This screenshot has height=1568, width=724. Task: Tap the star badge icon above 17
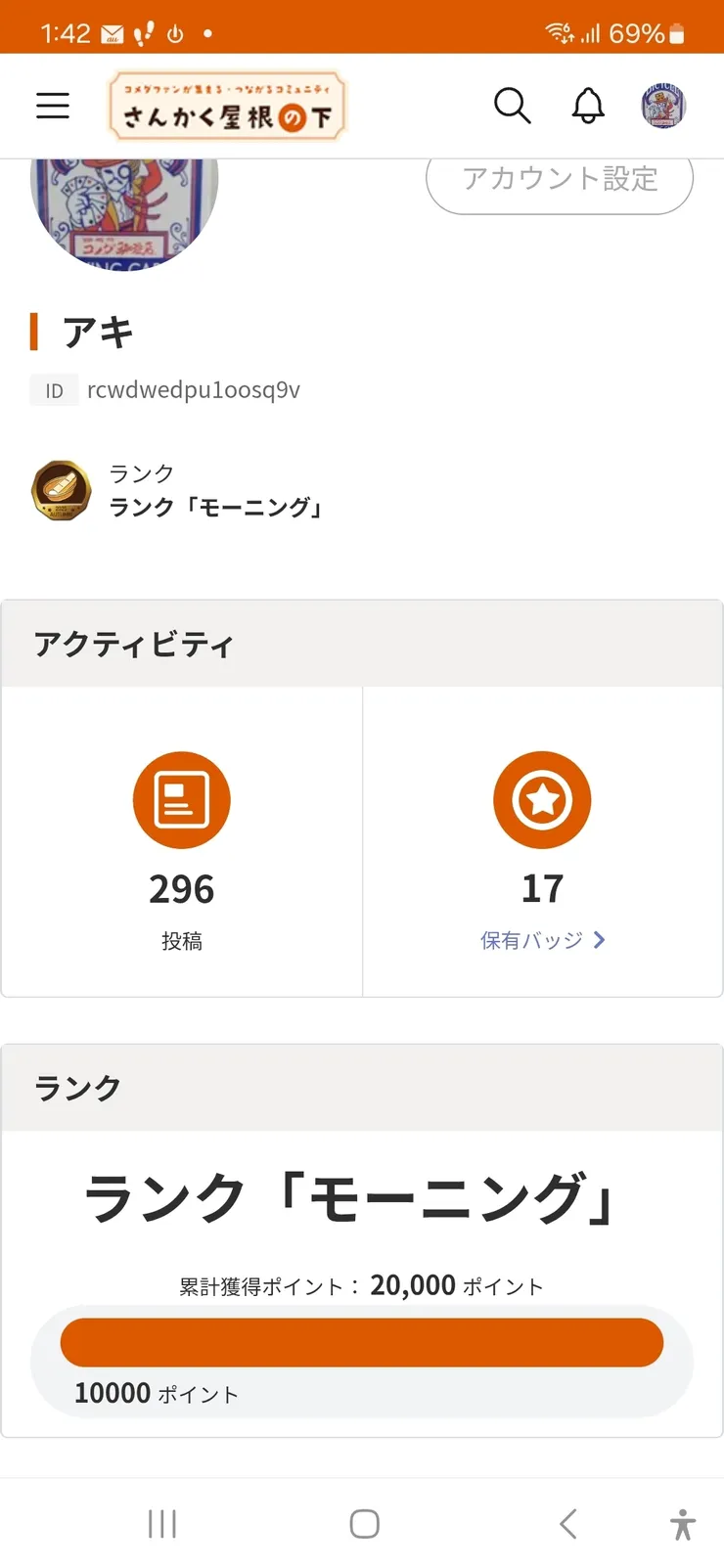542,799
